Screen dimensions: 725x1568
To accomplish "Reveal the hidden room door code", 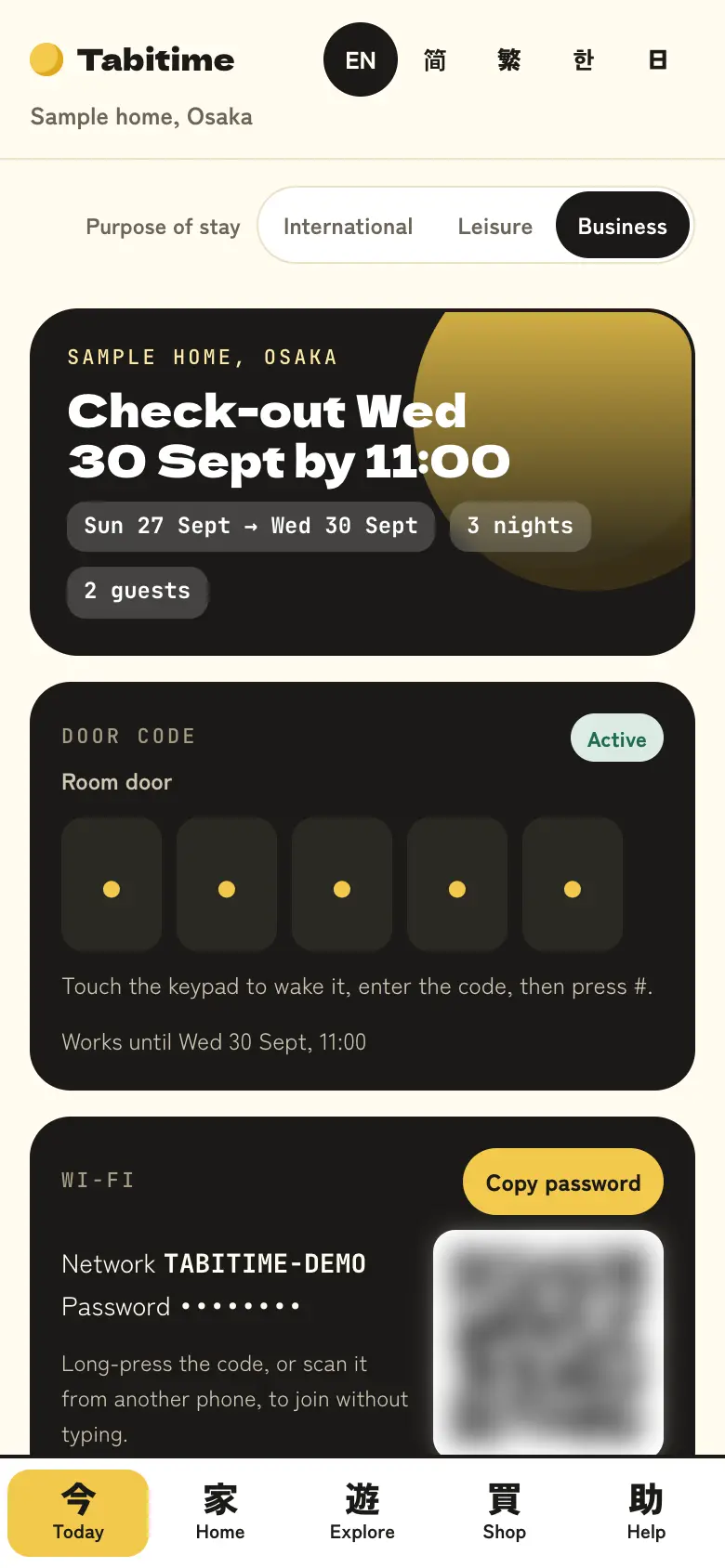I will tap(342, 884).
